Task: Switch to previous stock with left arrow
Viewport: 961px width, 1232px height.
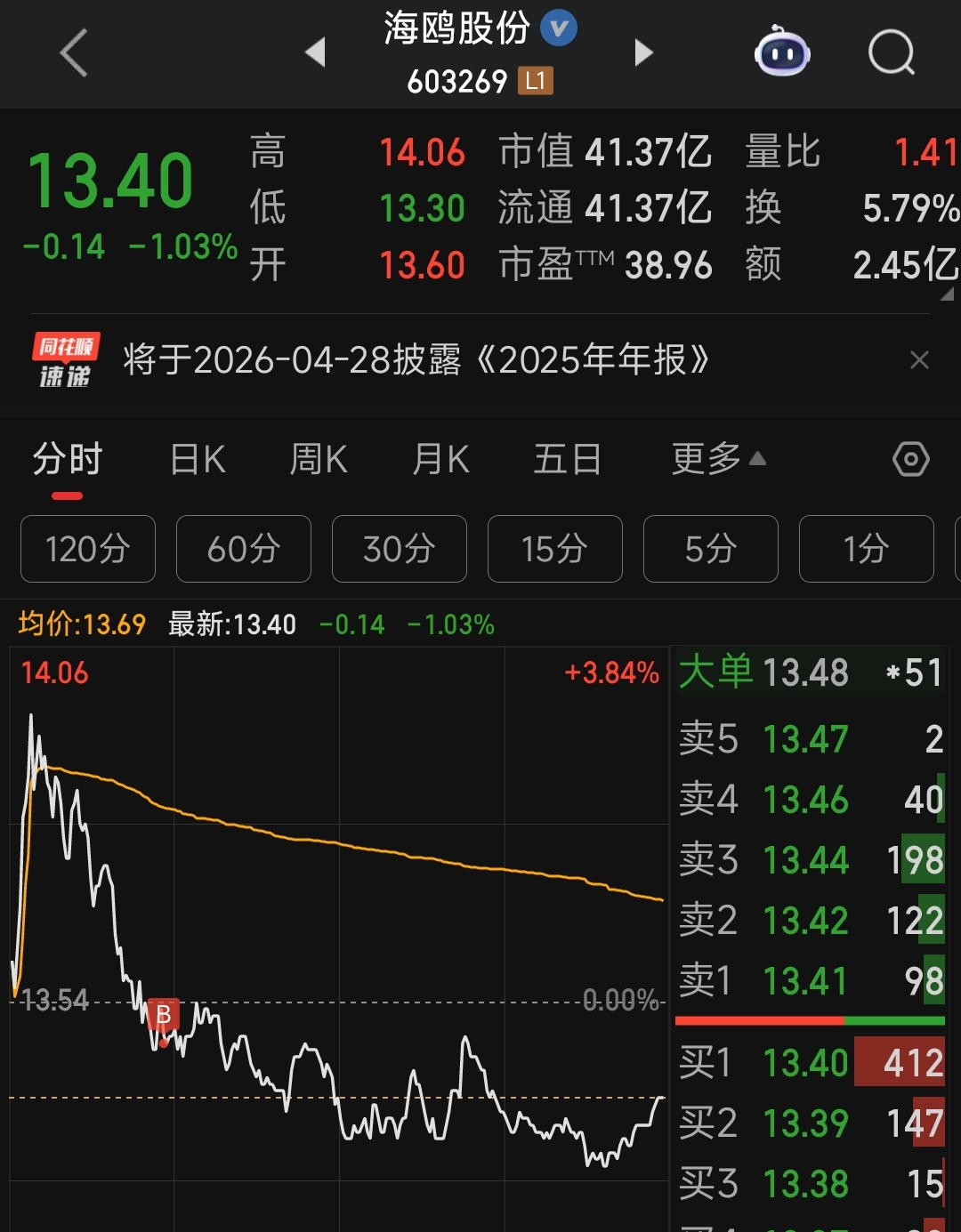Action: [x=316, y=52]
